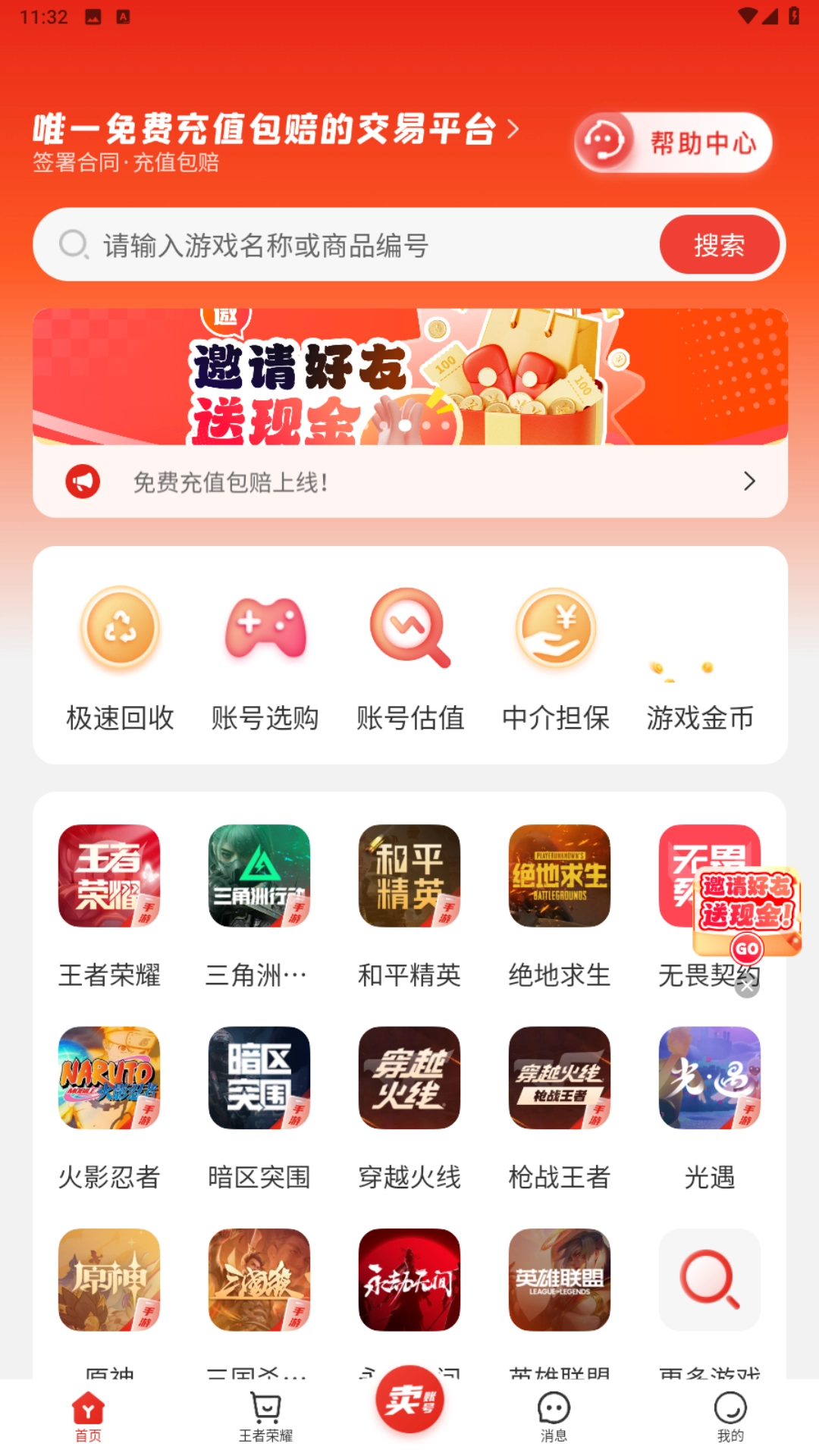The height and width of the screenshot is (1456, 819).
Task: Open 账号选购 account shopping
Action: click(265, 656)
